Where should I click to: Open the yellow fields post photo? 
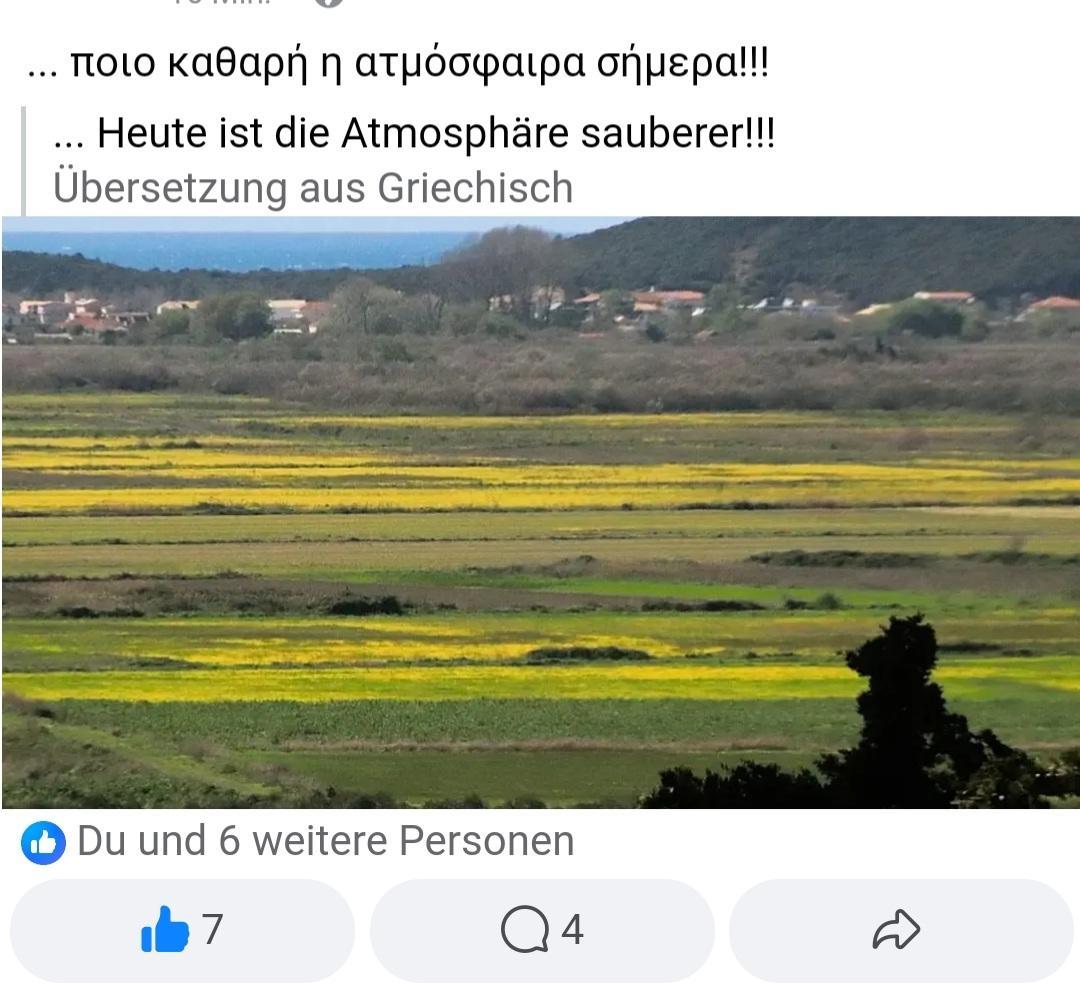tap(540, 512)
